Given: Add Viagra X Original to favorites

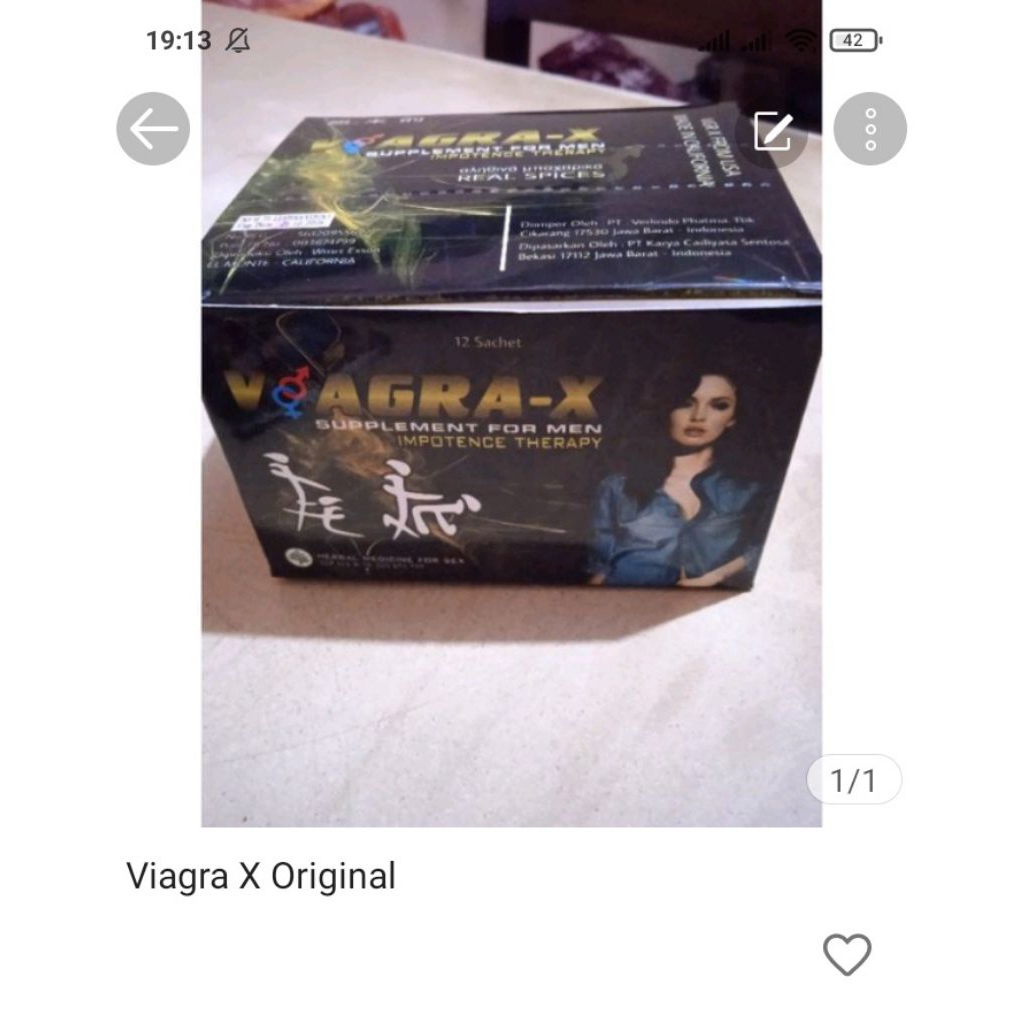Looking at the screenshot, I should click(x=847, y=954).
